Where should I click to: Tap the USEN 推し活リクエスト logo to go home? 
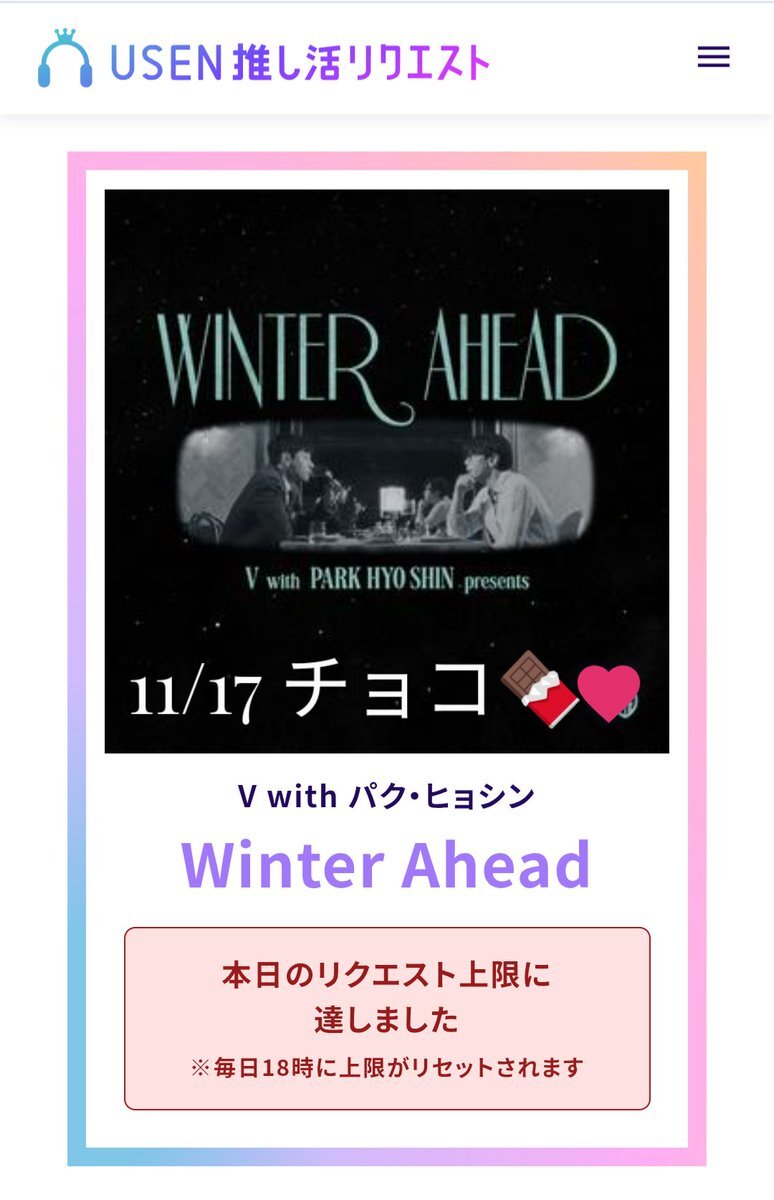[x=264, y=60]
